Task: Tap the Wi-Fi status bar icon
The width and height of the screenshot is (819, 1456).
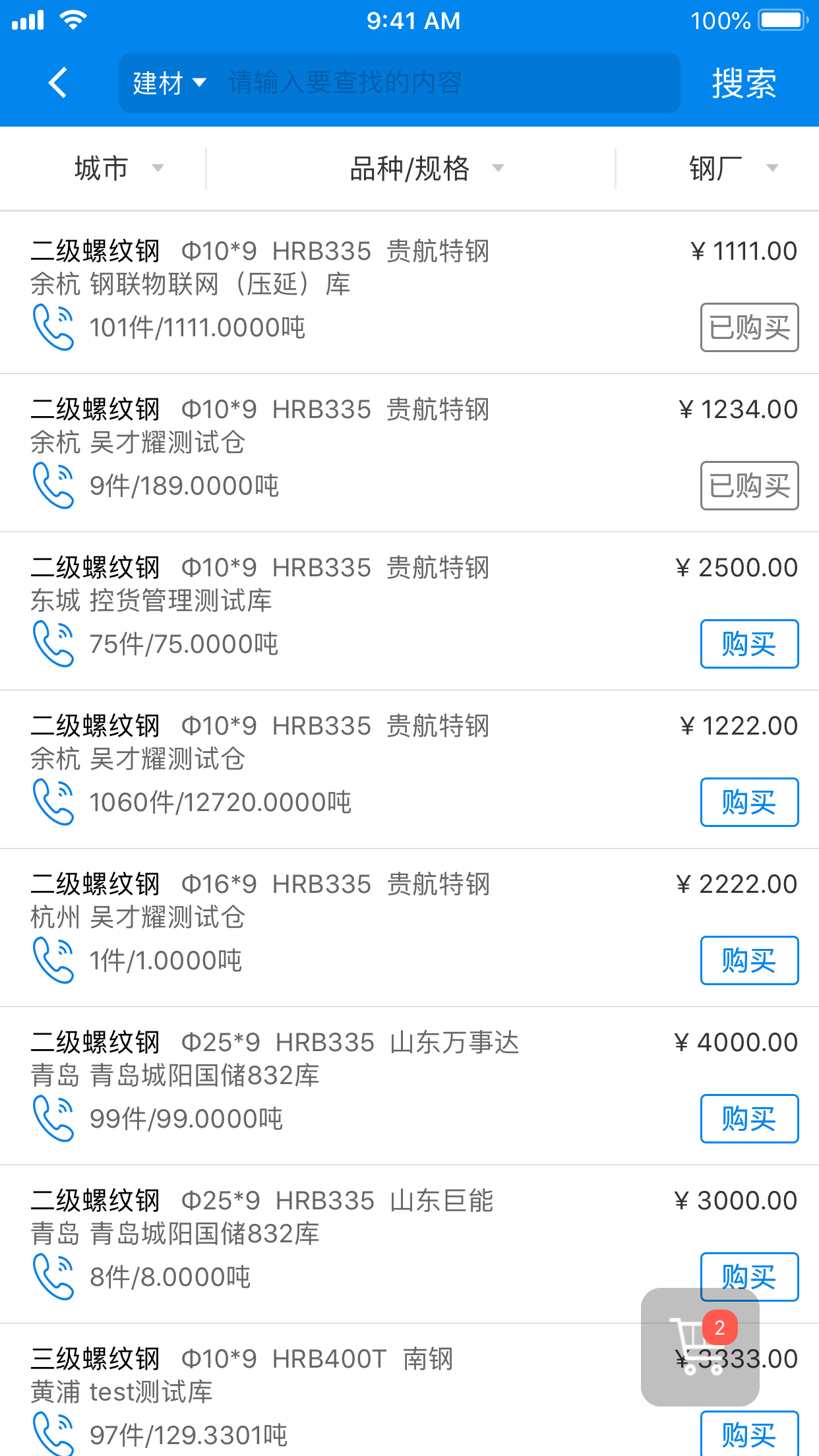Action: pos(74,18)
